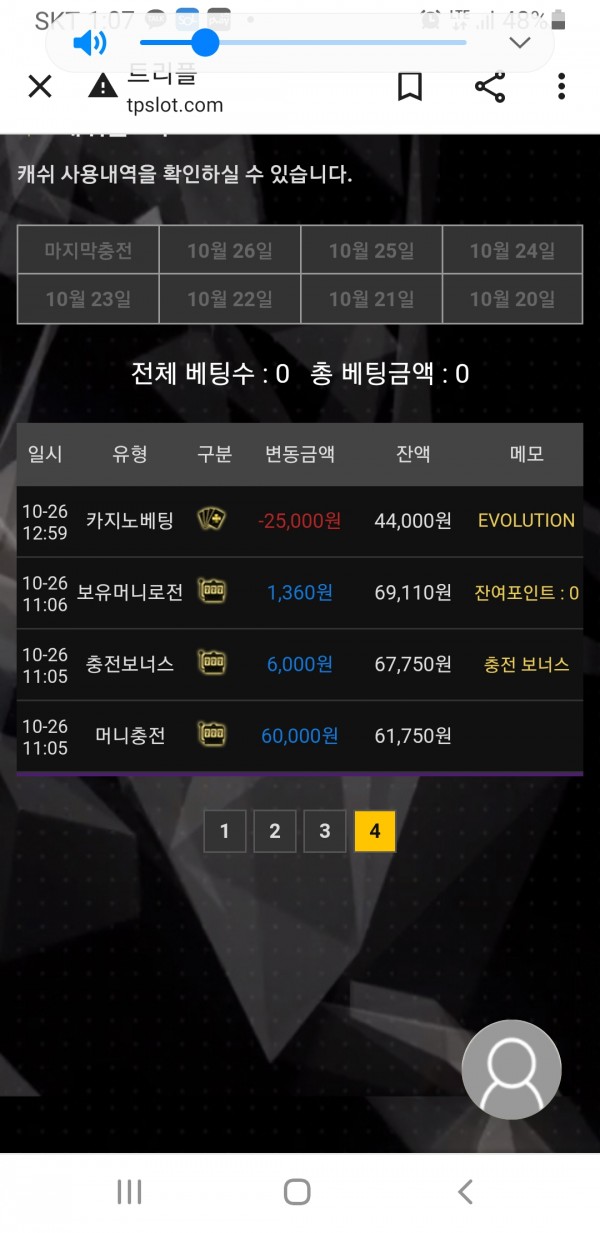This screenshot has height=1233, width=600.
Task: Filter history by 10월 20일
Action: coord(512,298)
